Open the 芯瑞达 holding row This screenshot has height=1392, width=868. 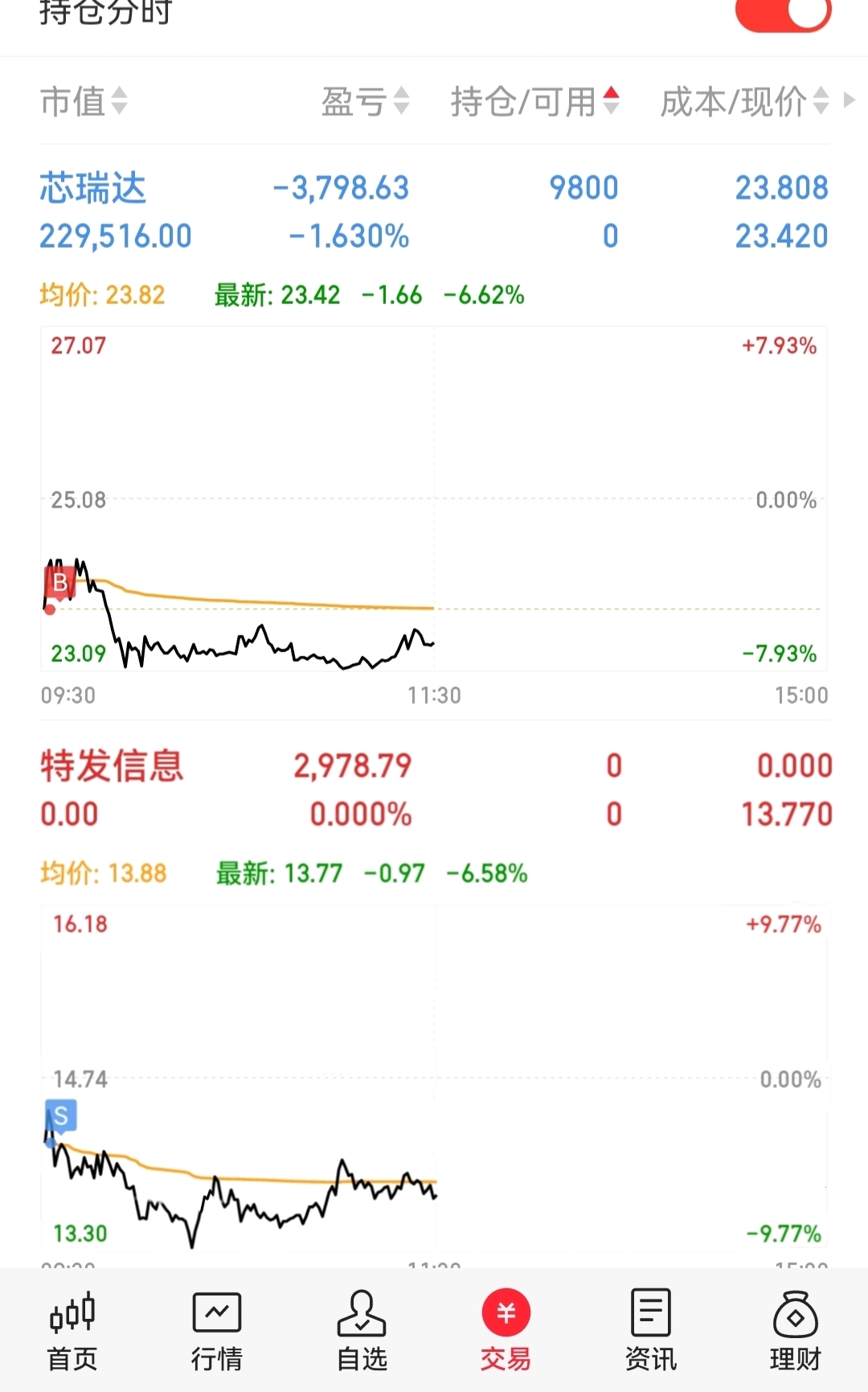point(434,212)
